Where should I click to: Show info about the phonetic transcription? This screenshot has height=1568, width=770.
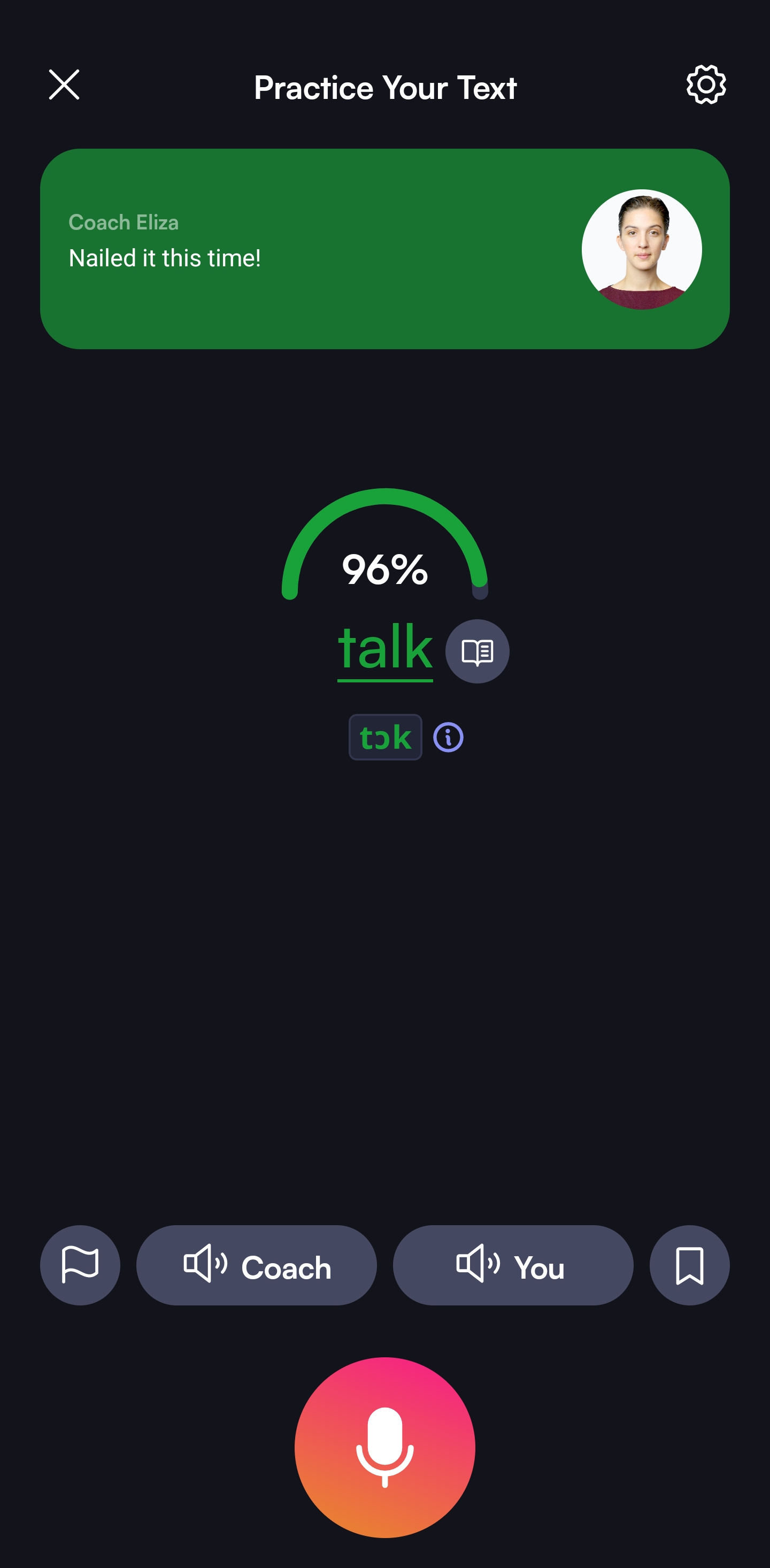[x=448, y=737]
